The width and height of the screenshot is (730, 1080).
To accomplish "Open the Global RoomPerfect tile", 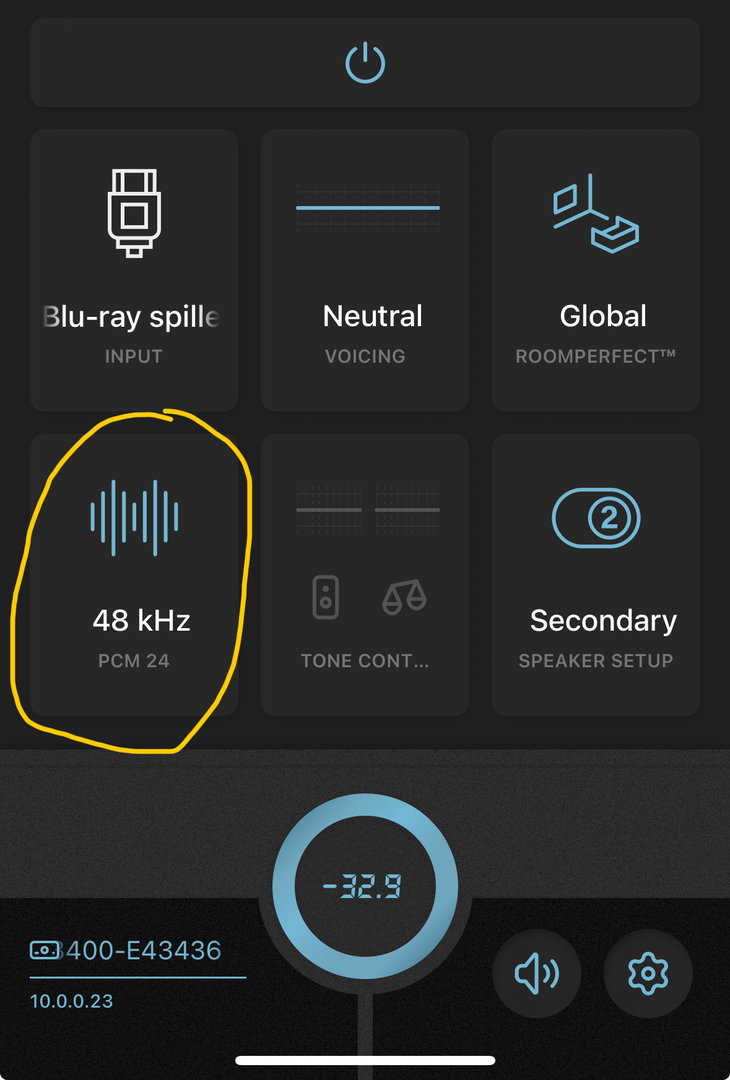I will pos(596,270).
